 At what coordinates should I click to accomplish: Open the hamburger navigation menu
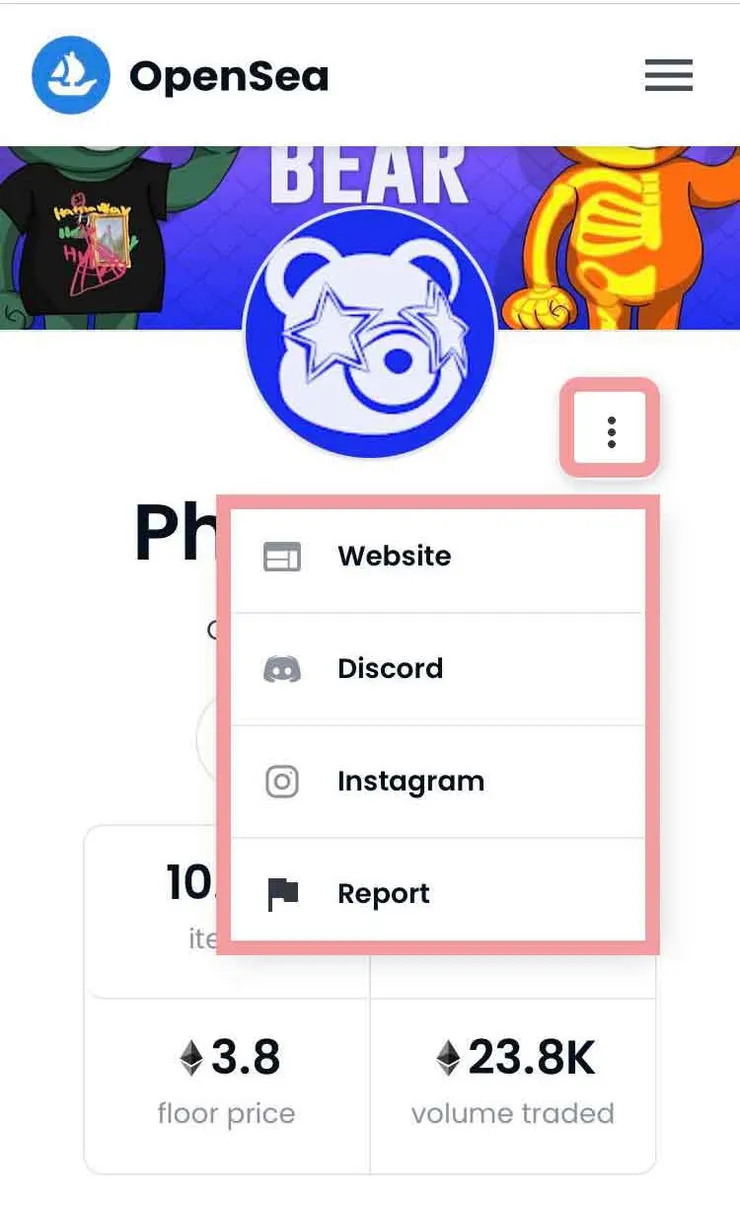click(x=669, y=76)
